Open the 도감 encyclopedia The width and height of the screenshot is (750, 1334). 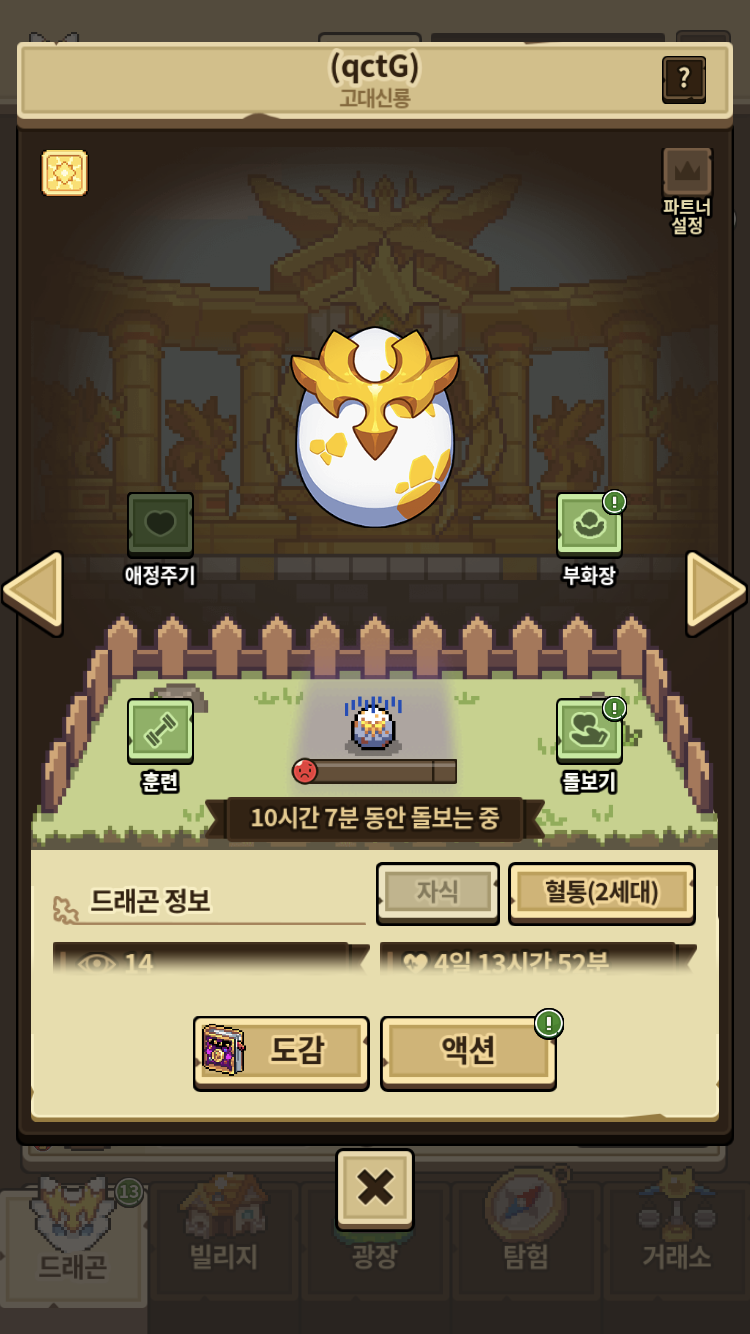point(281,1052)
